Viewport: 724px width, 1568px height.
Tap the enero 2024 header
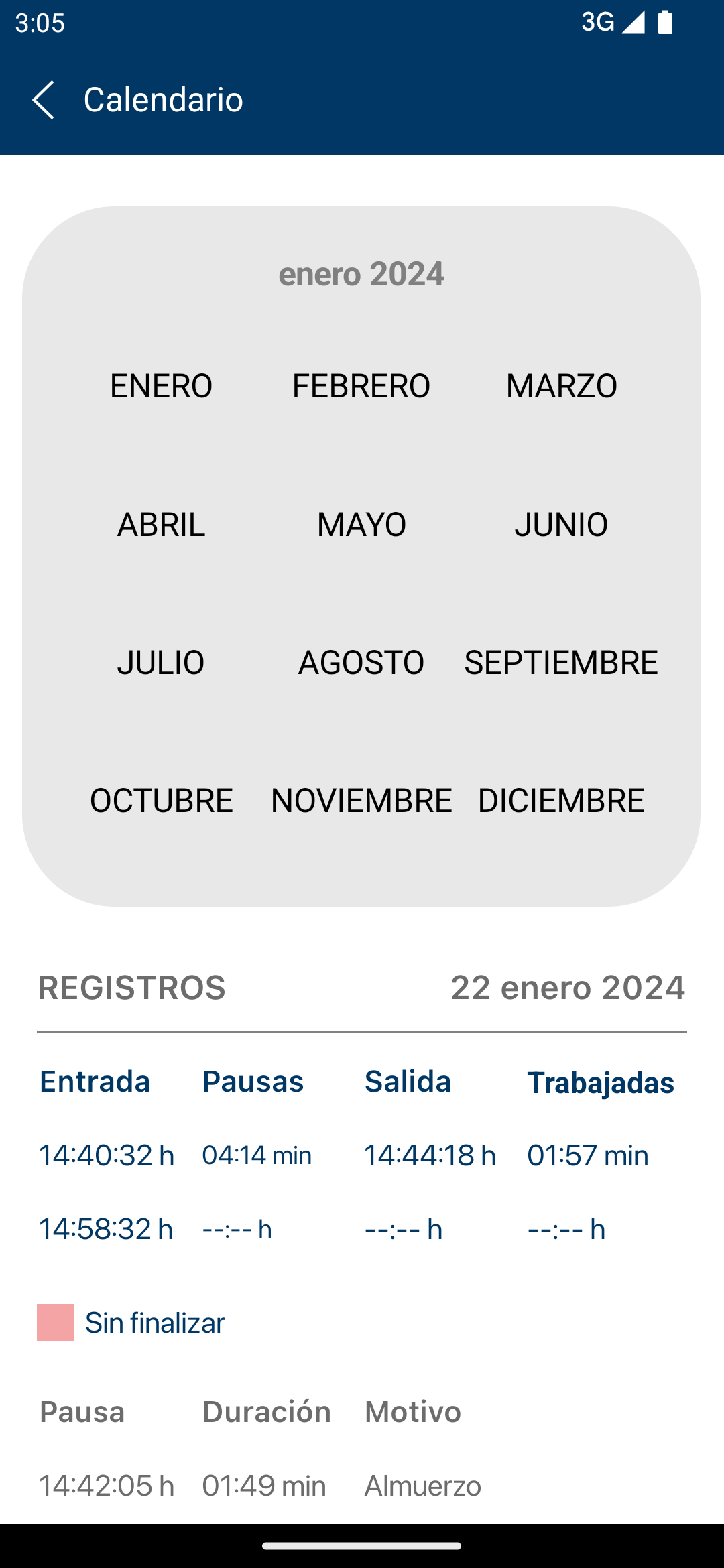pyautogui.click(x=361, y=274)
